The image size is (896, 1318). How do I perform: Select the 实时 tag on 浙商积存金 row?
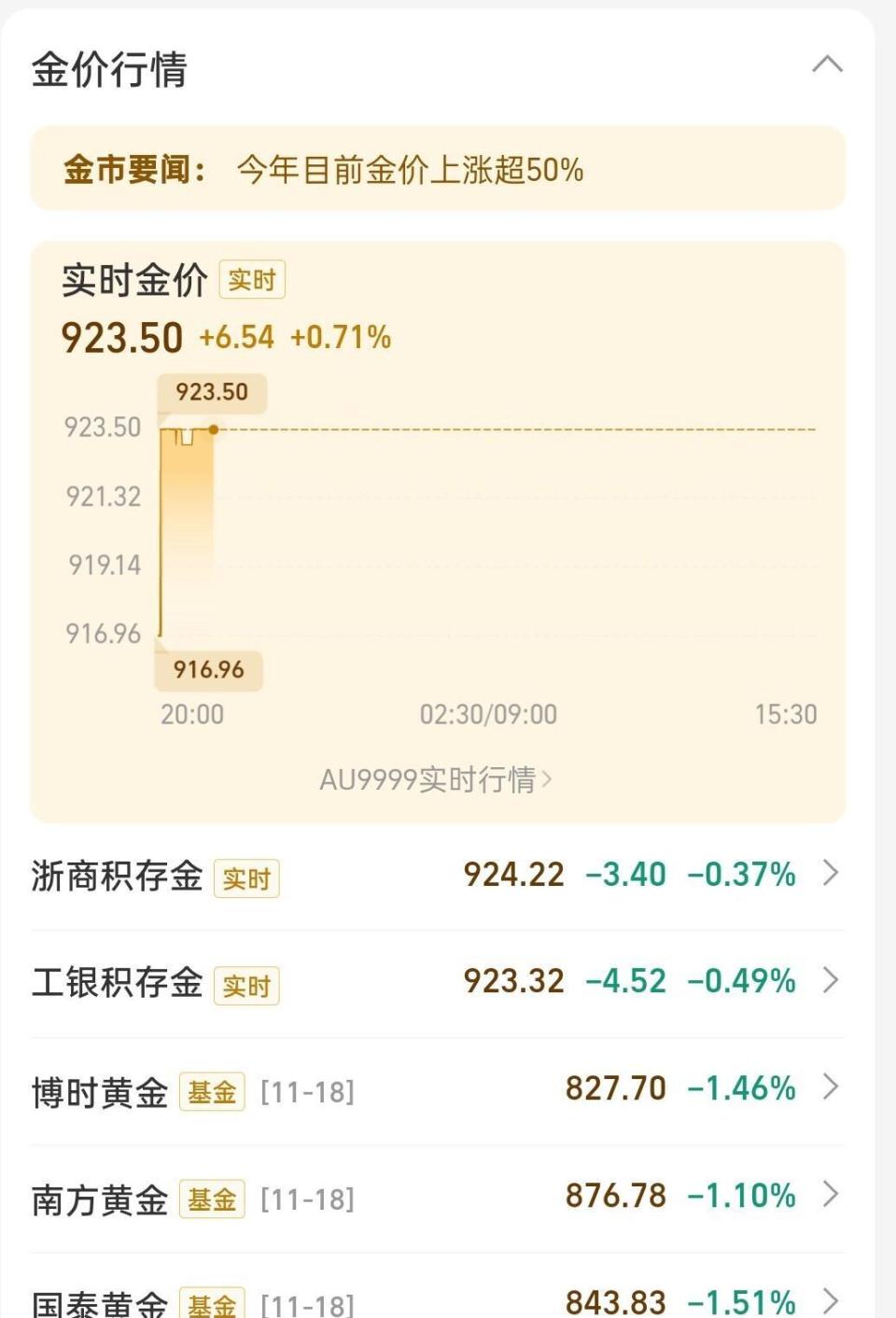pos(246,877)
